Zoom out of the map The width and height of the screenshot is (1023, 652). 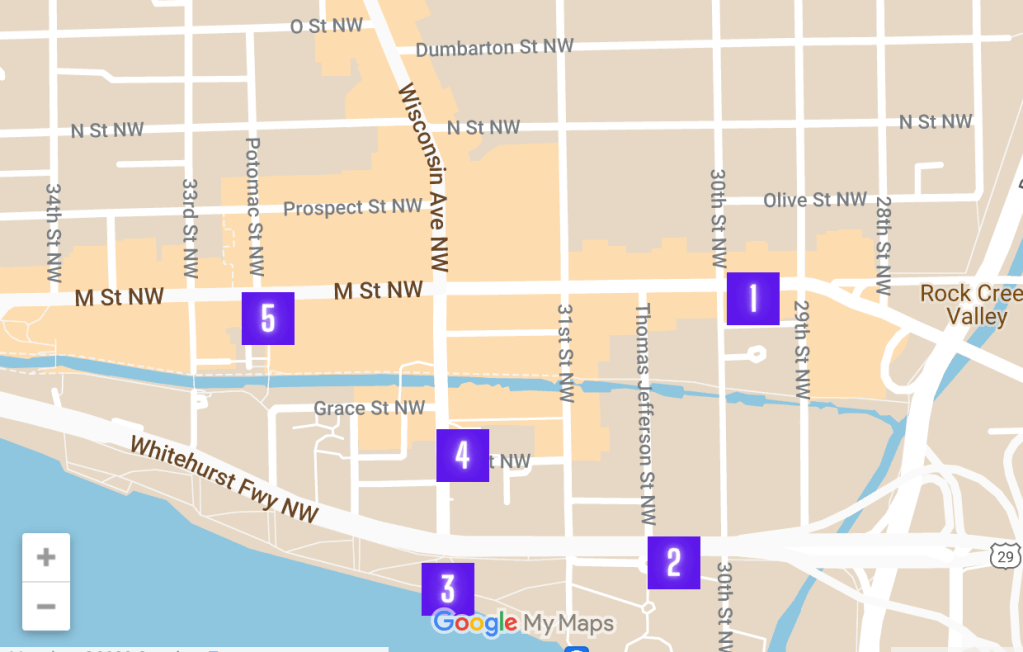tap(46, 606)
